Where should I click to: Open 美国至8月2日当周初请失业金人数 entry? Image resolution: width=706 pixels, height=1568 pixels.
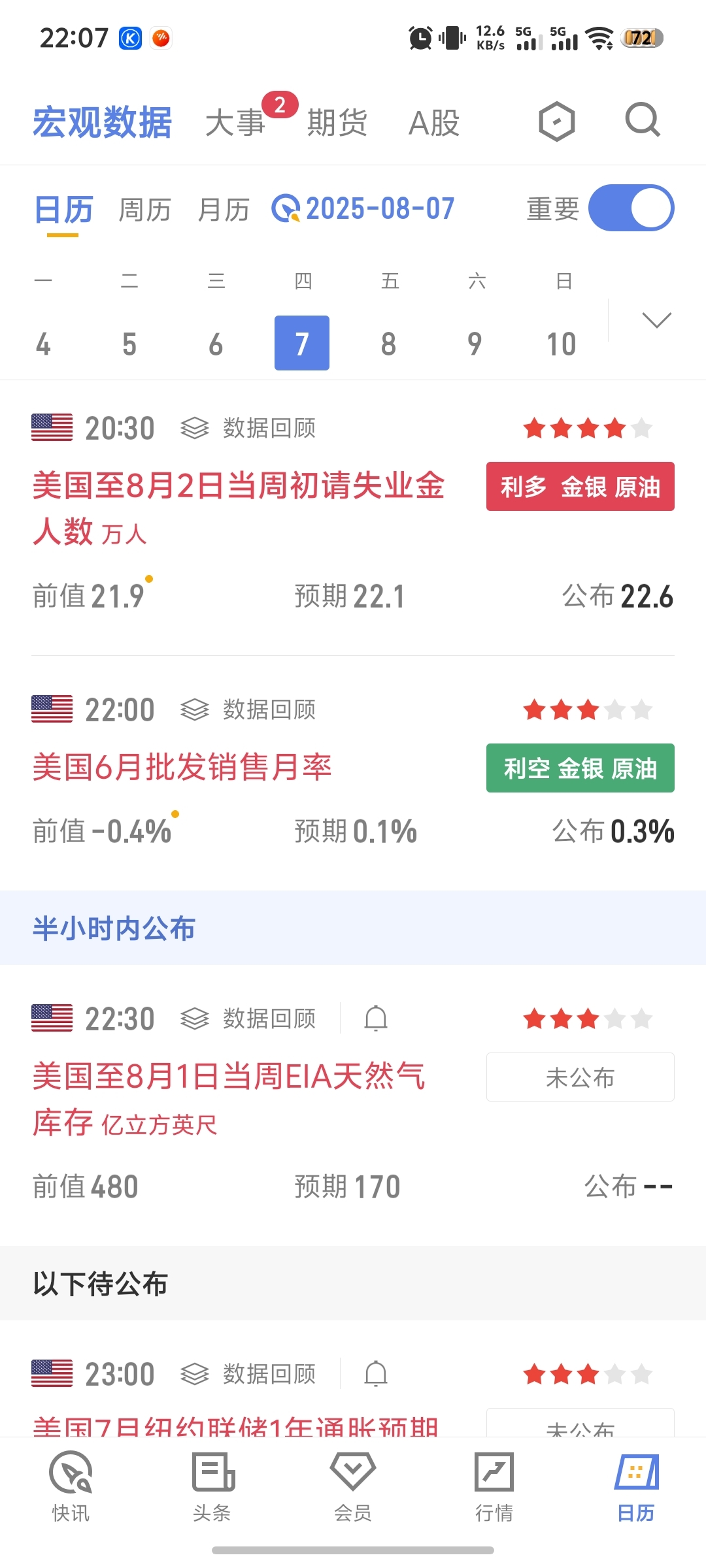point(239,508)
